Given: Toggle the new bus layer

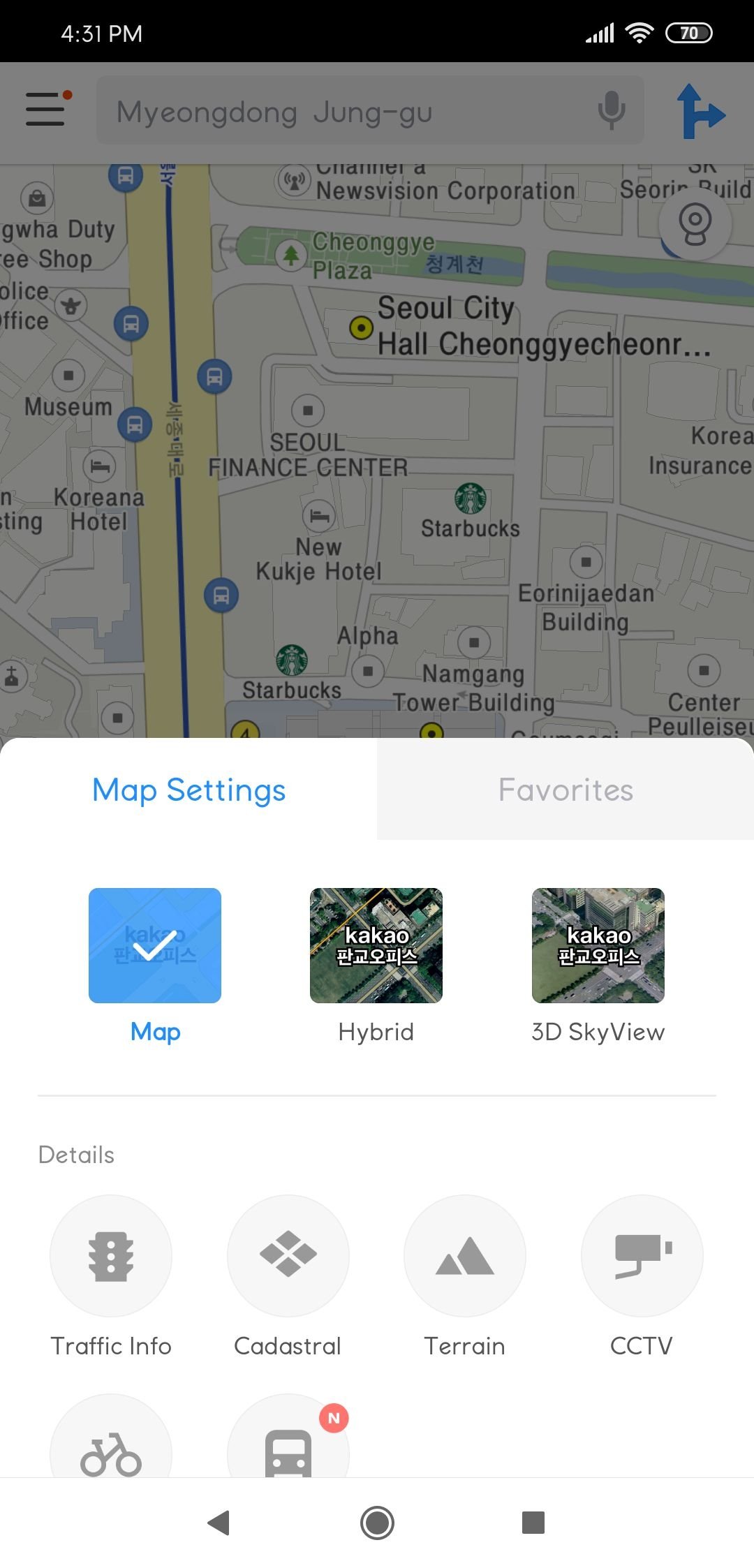Looking at the screenshot, I should point(288,1437).
